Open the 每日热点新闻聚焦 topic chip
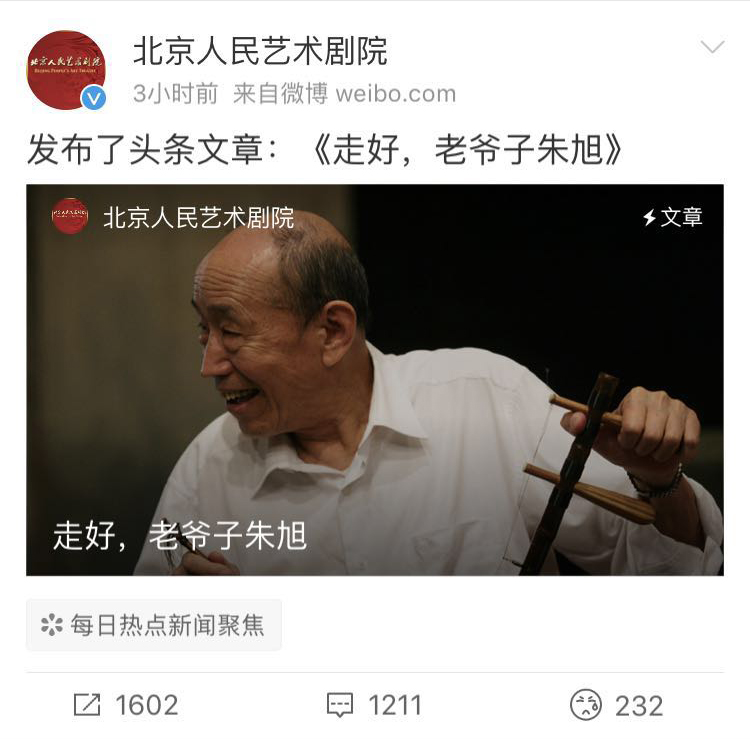The height and width of the screenshot is (740, 750). (x=154, y=625)
